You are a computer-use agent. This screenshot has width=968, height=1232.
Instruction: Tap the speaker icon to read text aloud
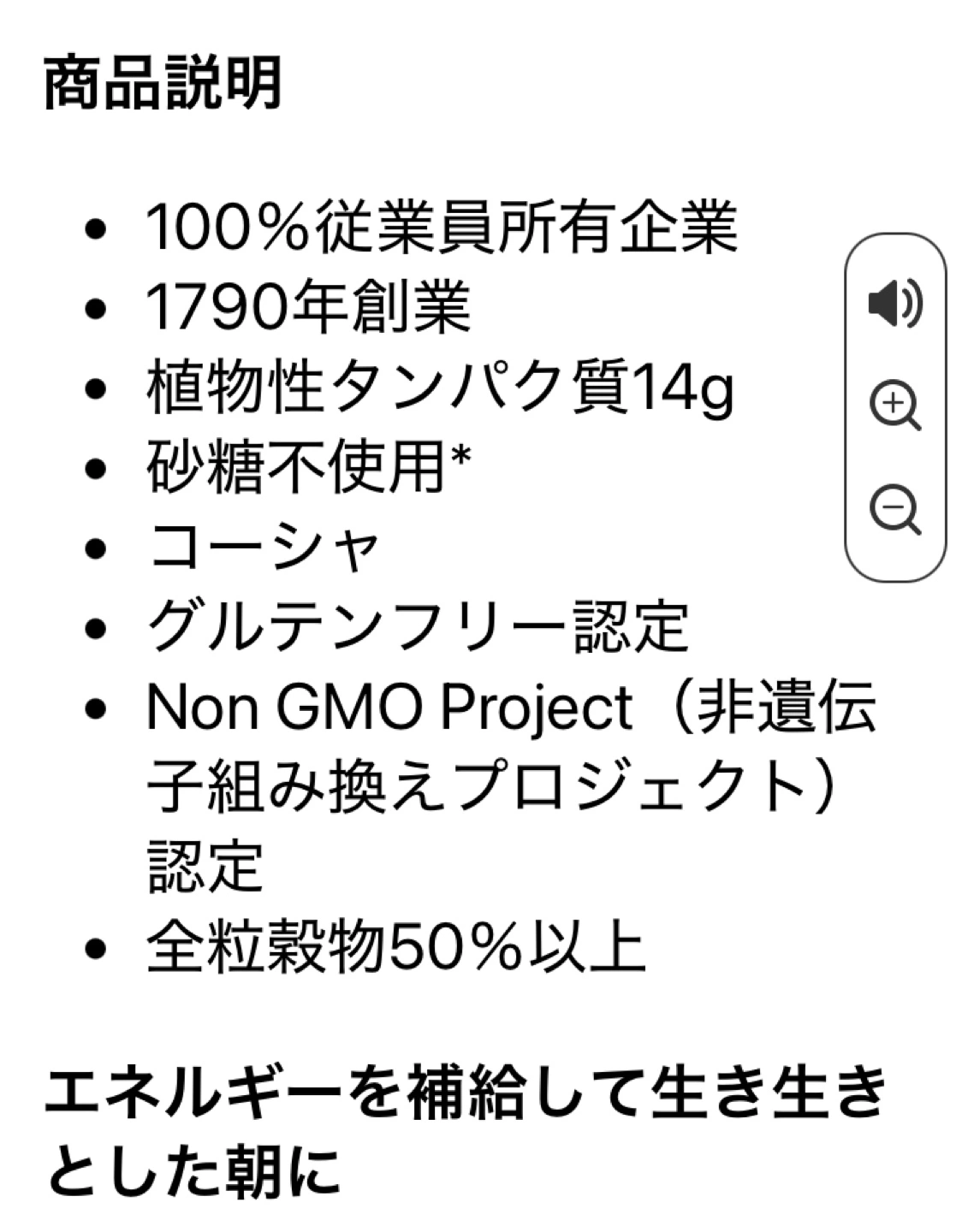[x=894, y=303]
